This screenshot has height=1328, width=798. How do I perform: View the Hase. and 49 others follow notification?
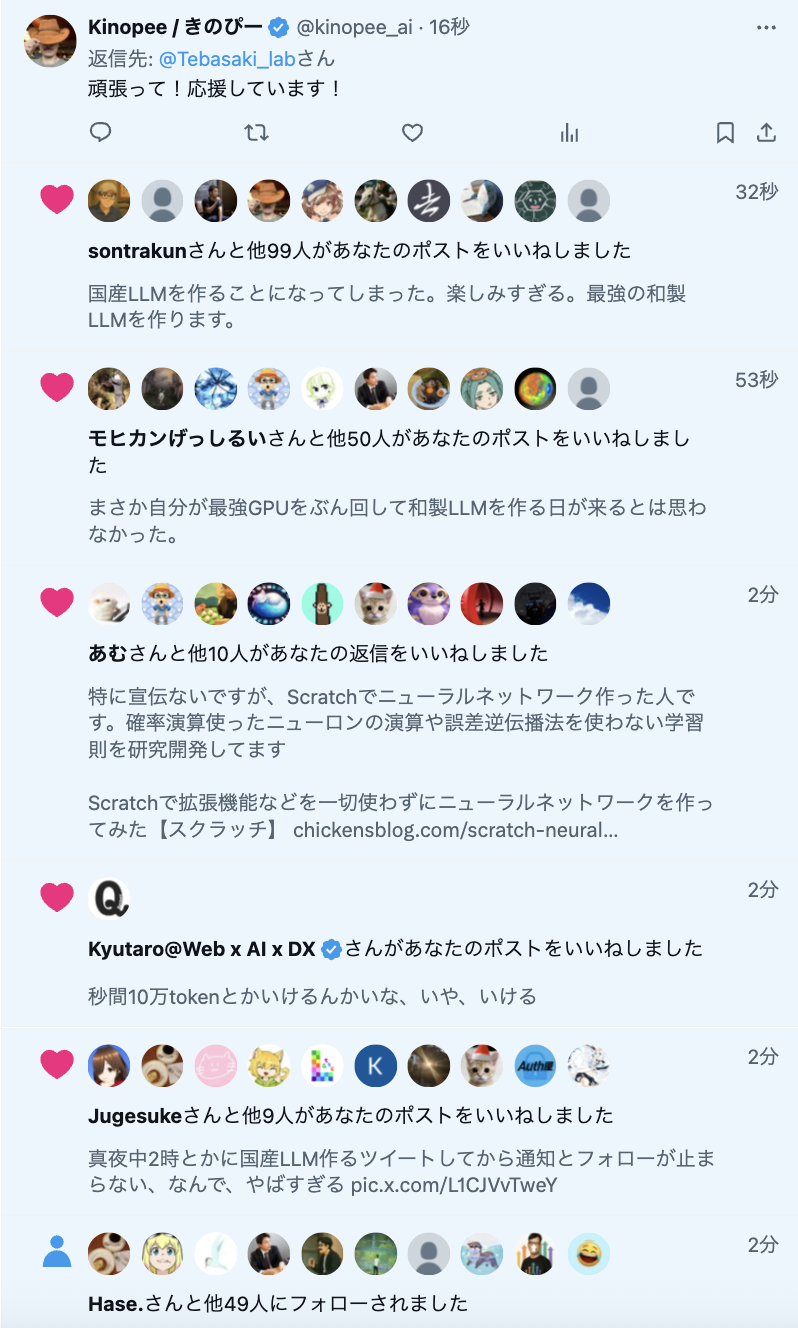[278, 1303]
